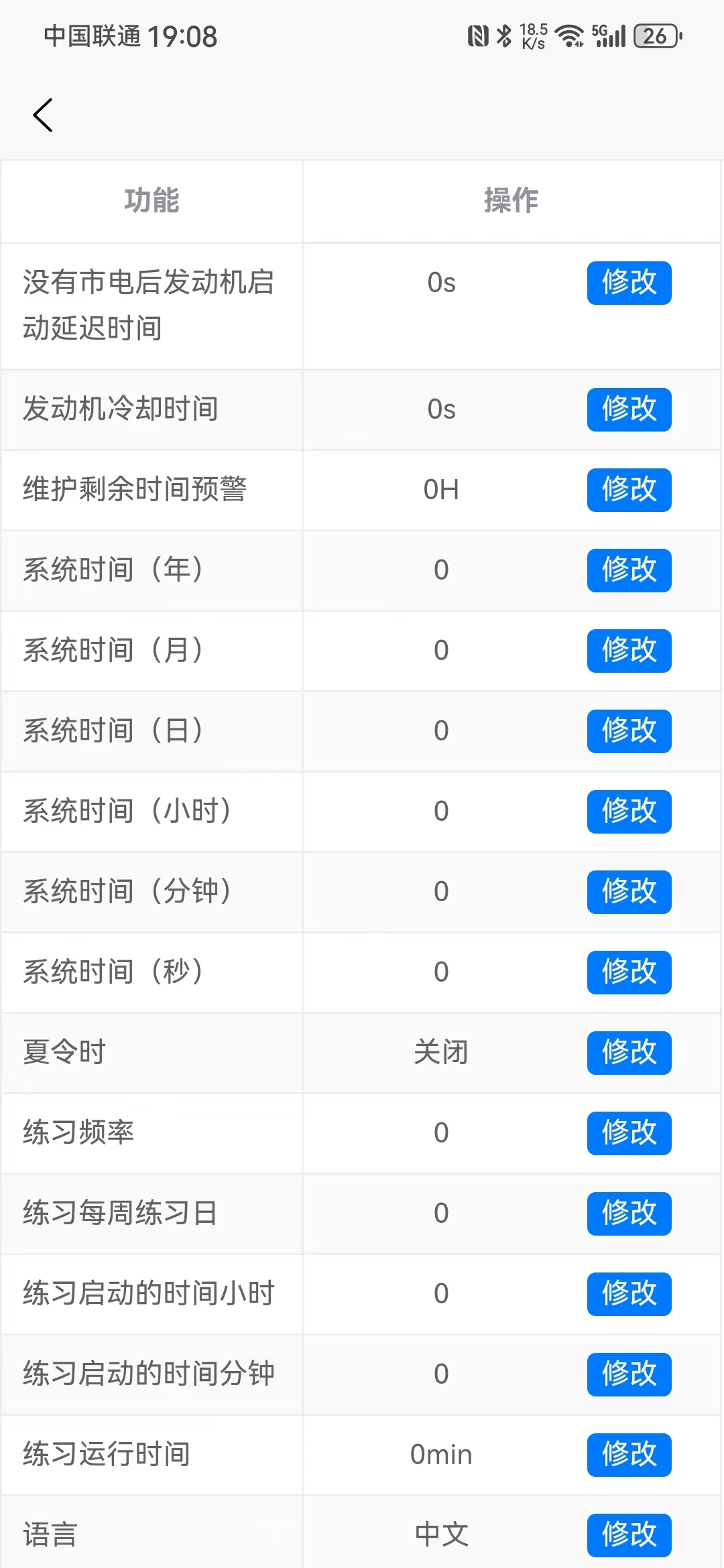Tap 修改 for 系统时间（分钟）
This screenshot has height=1568, width=724.
click(629, 892)
